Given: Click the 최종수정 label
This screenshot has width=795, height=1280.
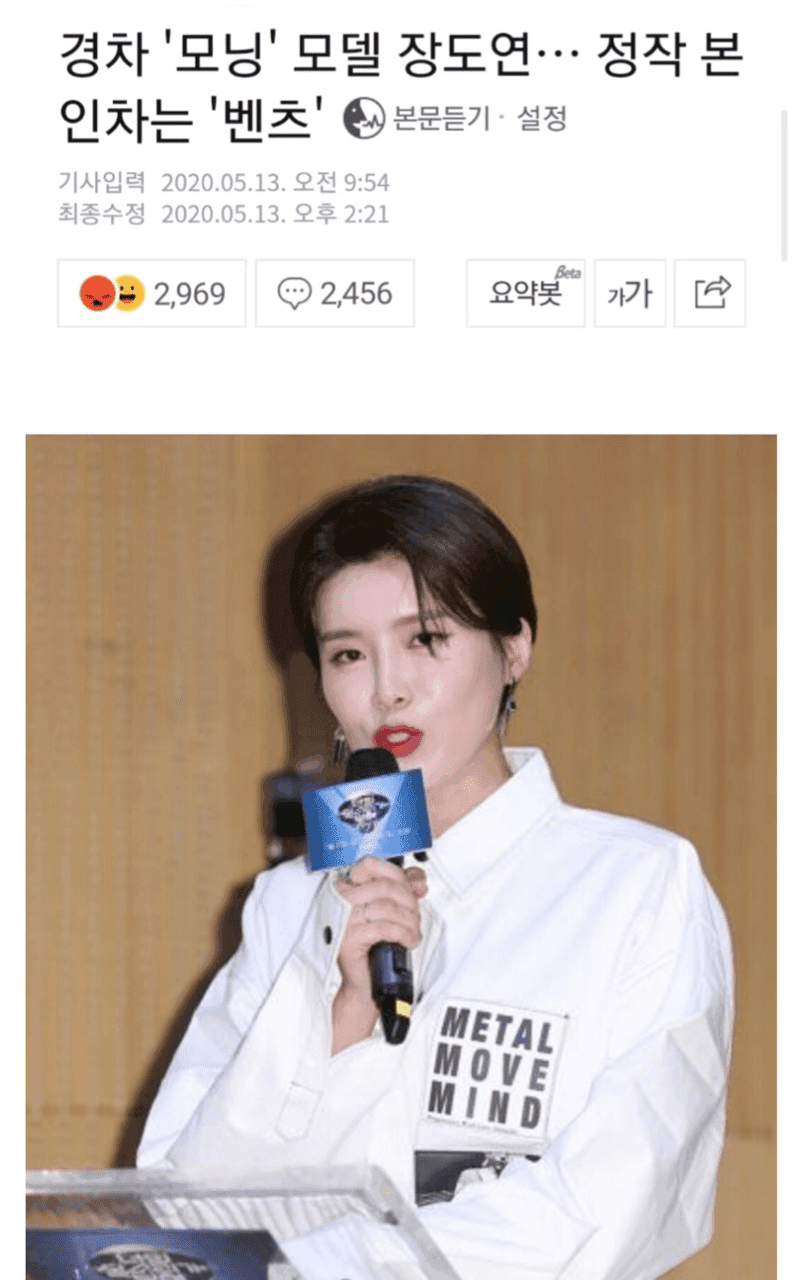Looking at the screenshot, I should point(100,214).
